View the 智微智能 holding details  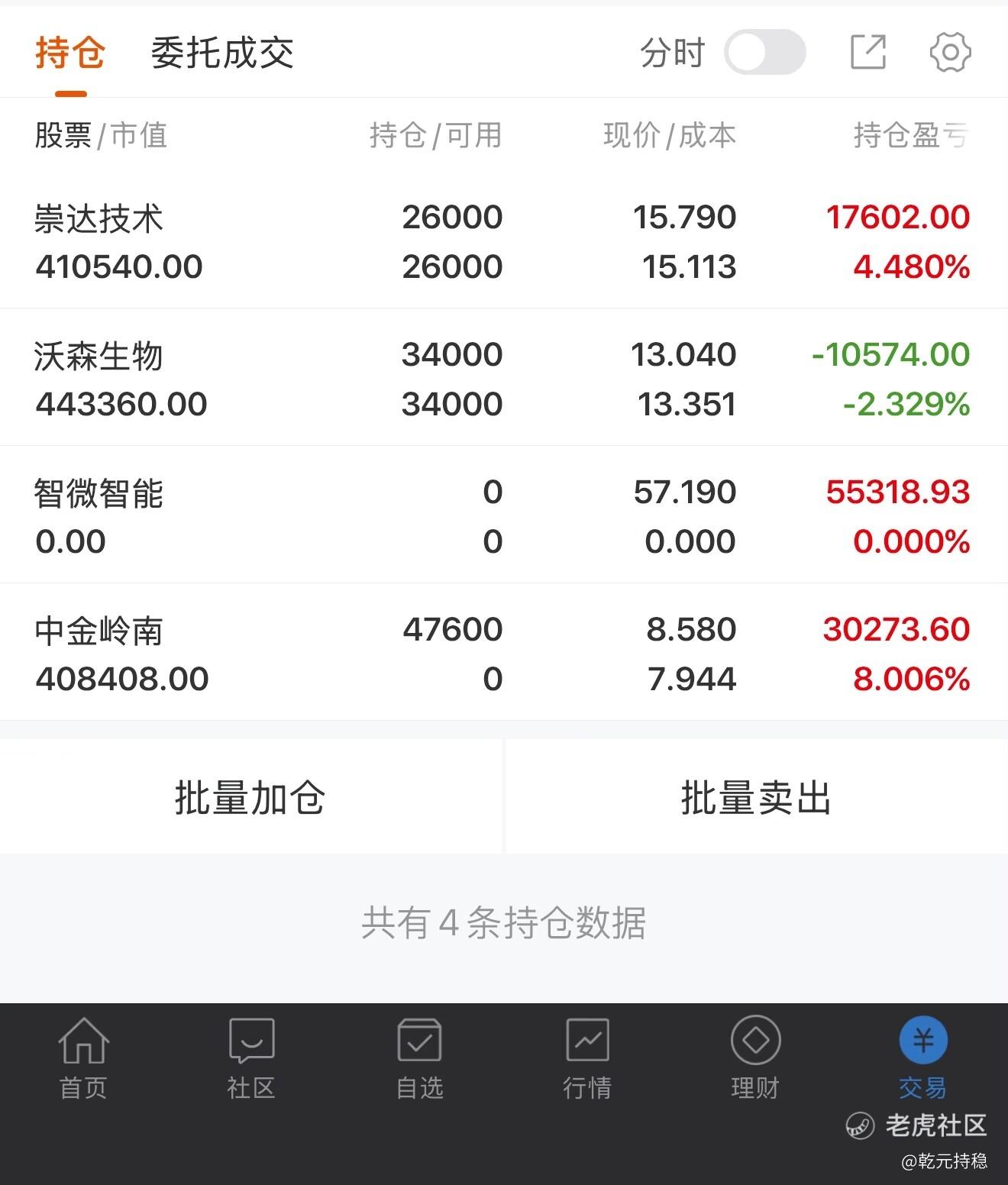pos(502,516)
